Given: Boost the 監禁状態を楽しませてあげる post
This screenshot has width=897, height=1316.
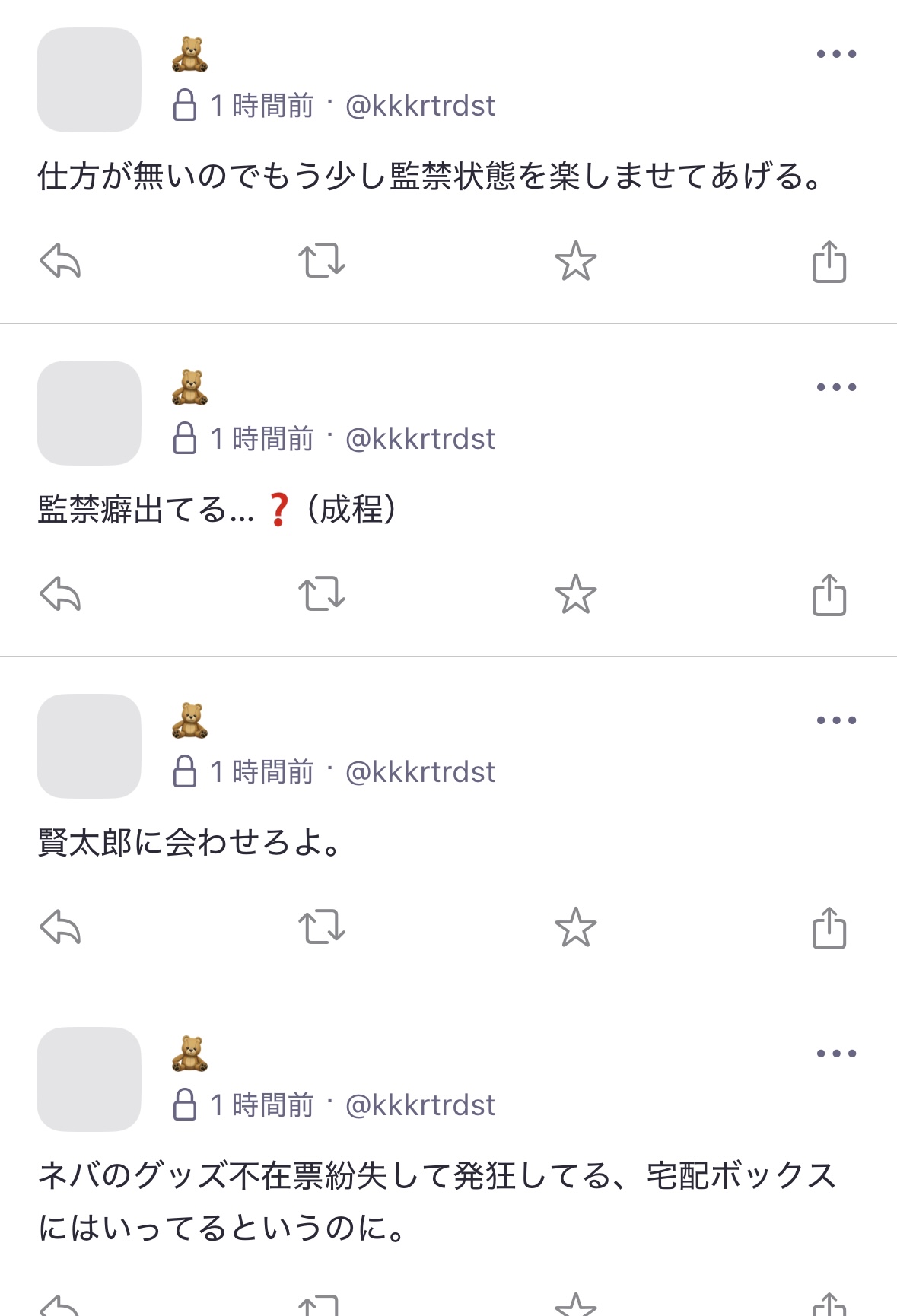Looking at the screenshot, I should pyautogui.click(x=321, y=261).
